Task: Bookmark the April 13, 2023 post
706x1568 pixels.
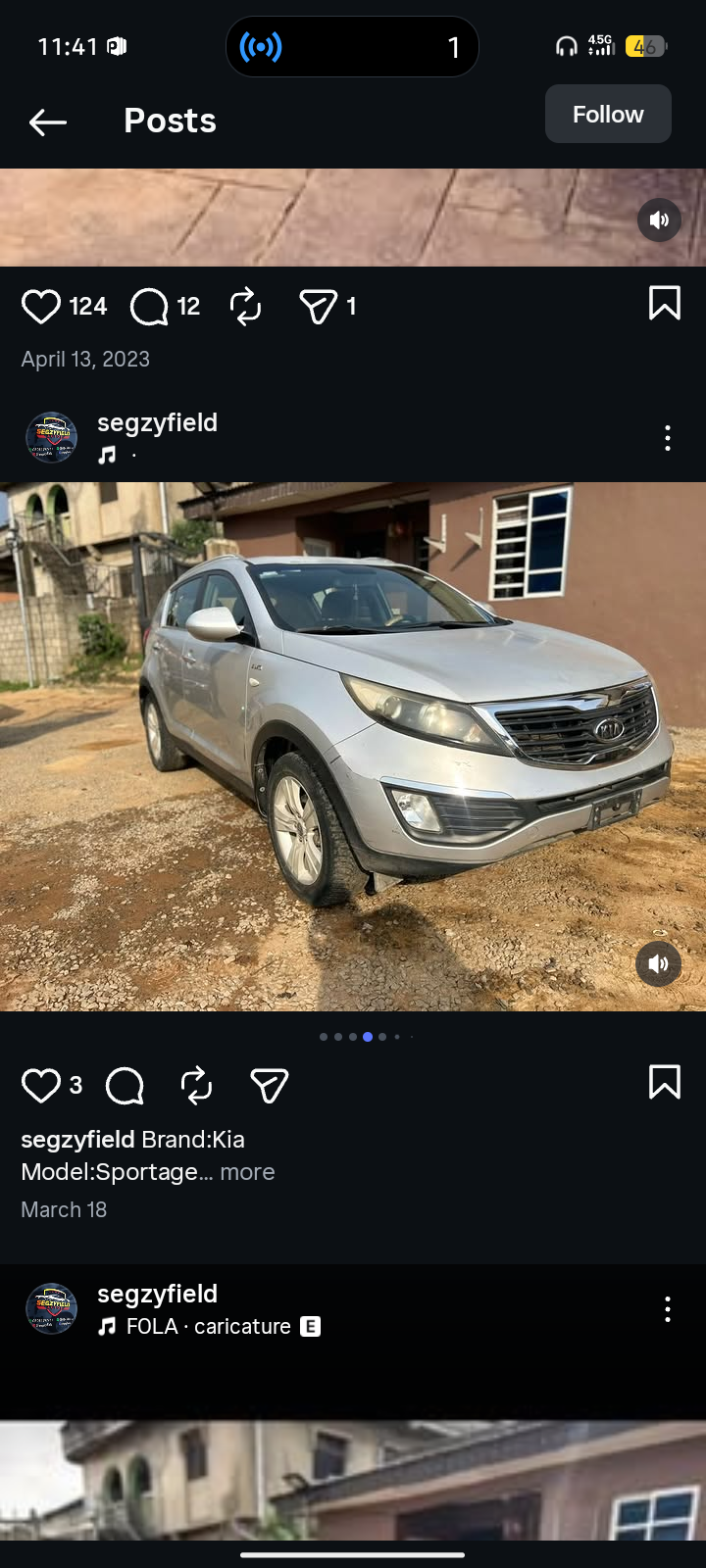Action: coord(664,304)
